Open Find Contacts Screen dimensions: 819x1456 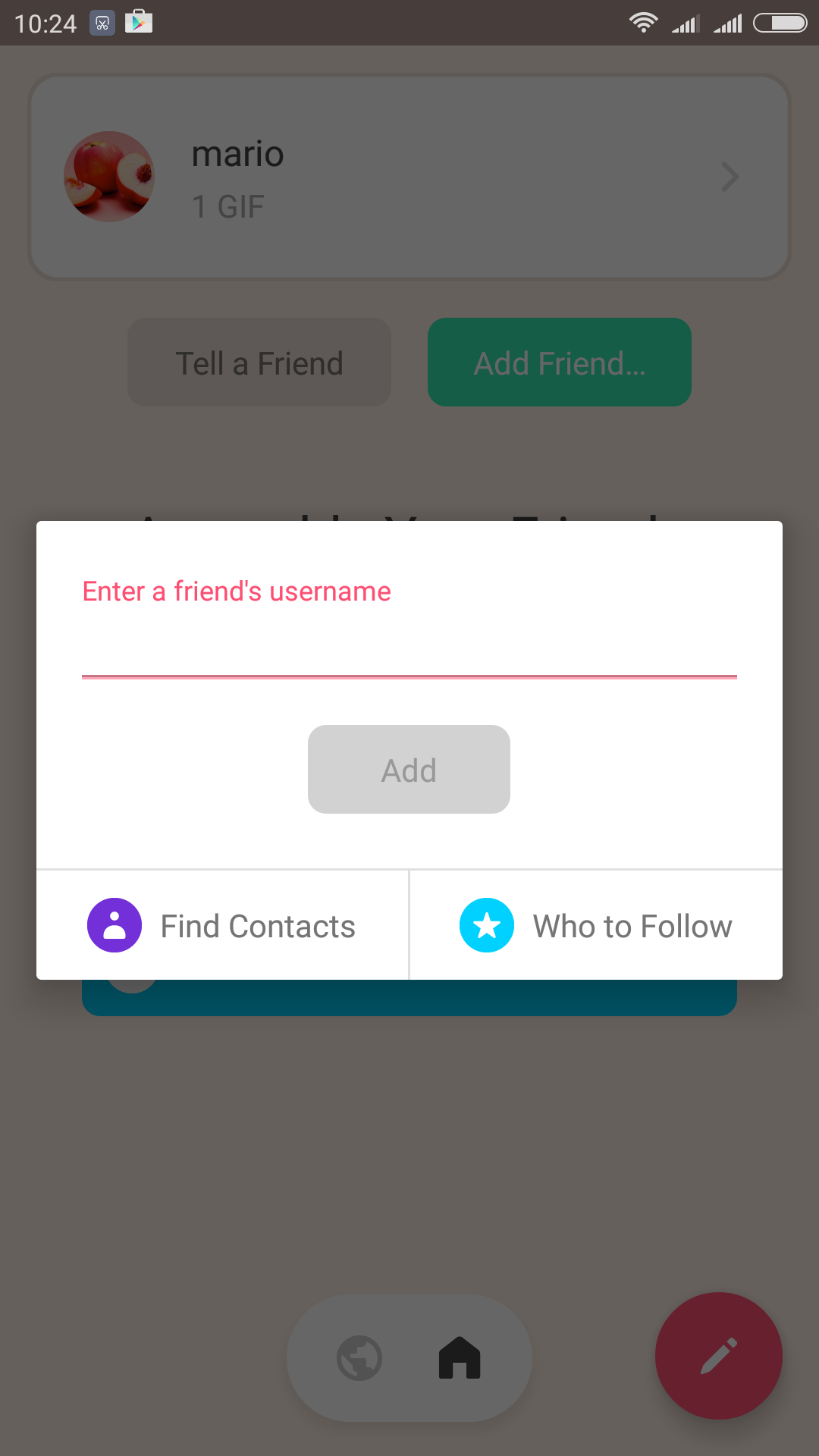coord(222,925)
